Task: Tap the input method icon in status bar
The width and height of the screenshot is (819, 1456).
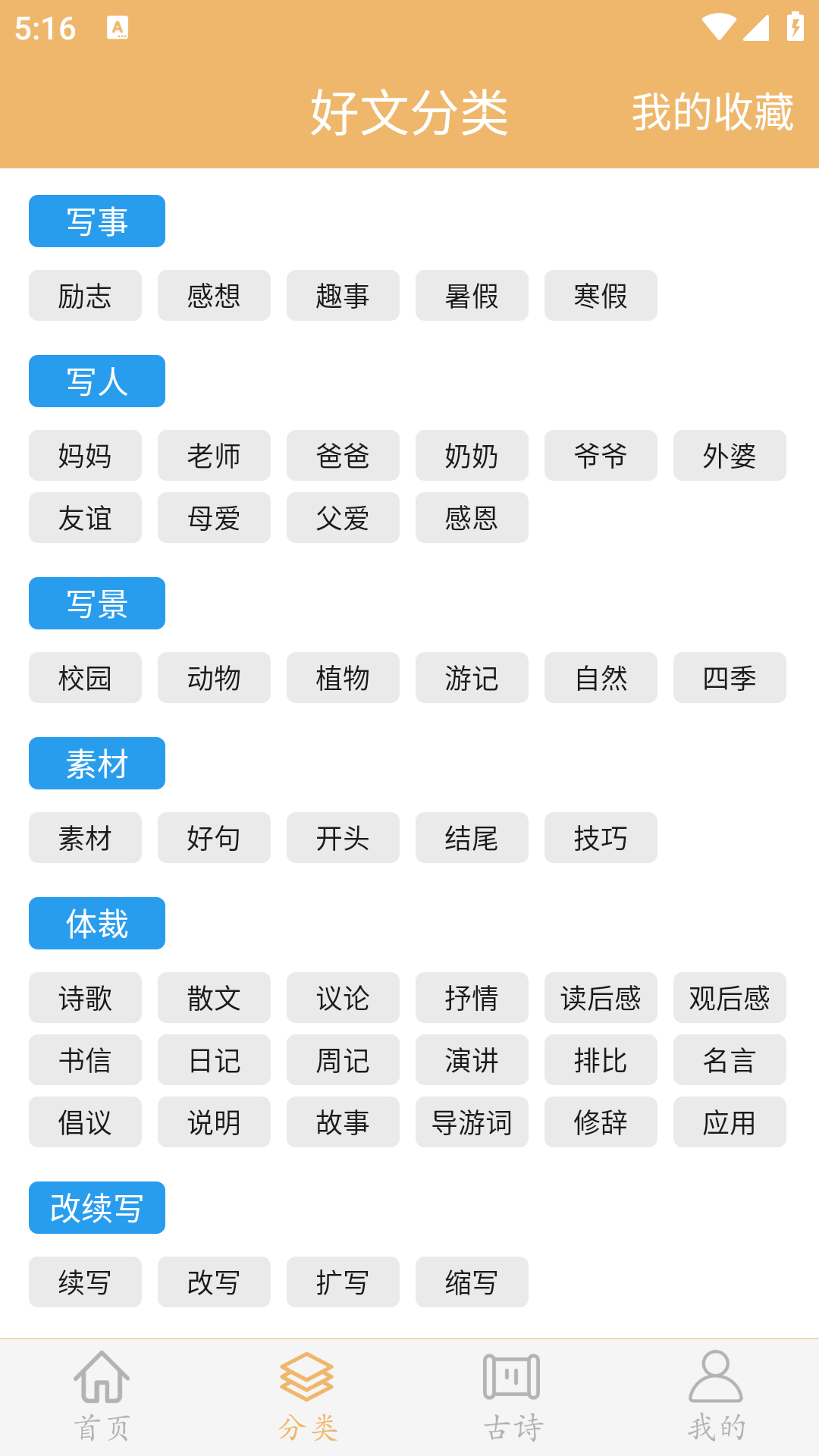Action: pos(119,29)
